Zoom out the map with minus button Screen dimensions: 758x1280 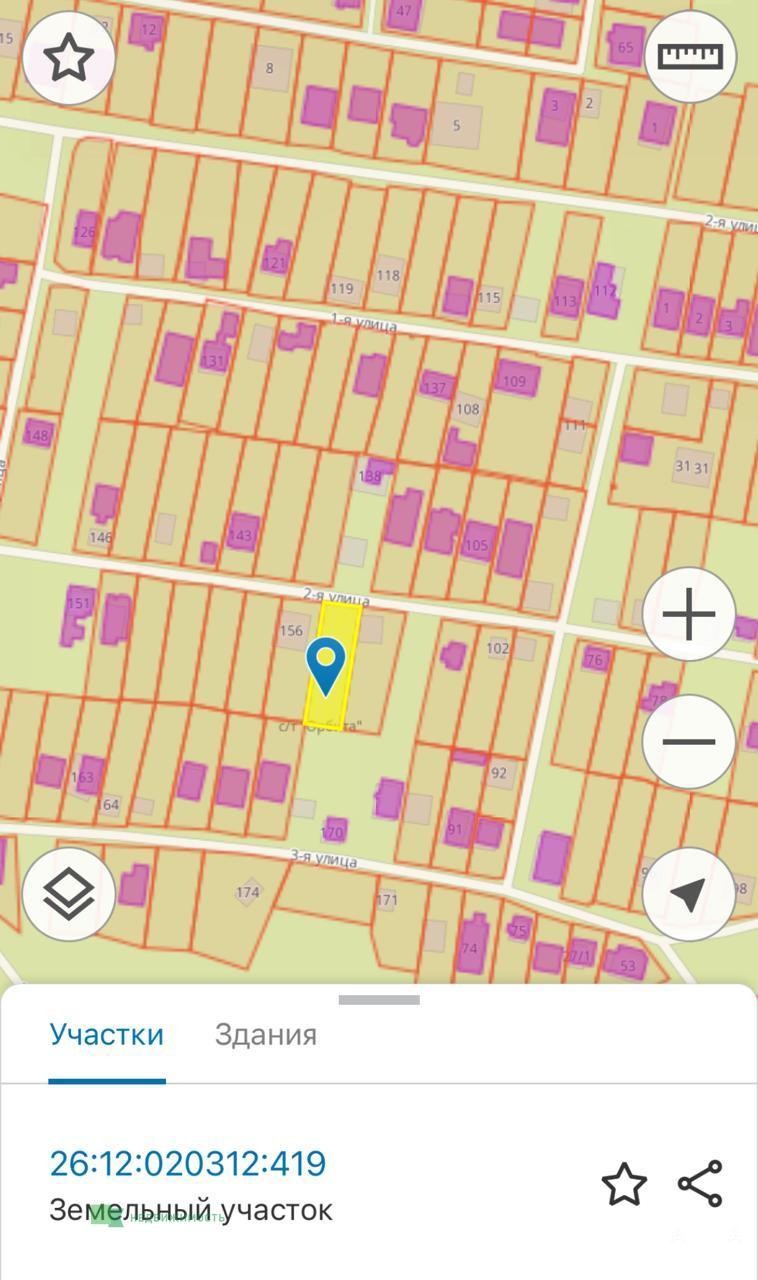(x=689, y=742)
